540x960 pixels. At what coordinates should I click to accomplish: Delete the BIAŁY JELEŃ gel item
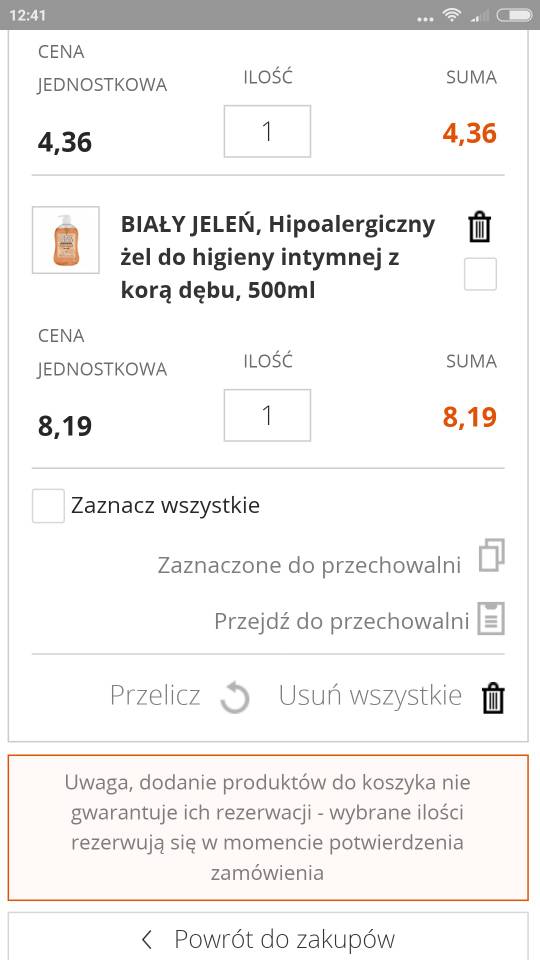click(480, 227)
